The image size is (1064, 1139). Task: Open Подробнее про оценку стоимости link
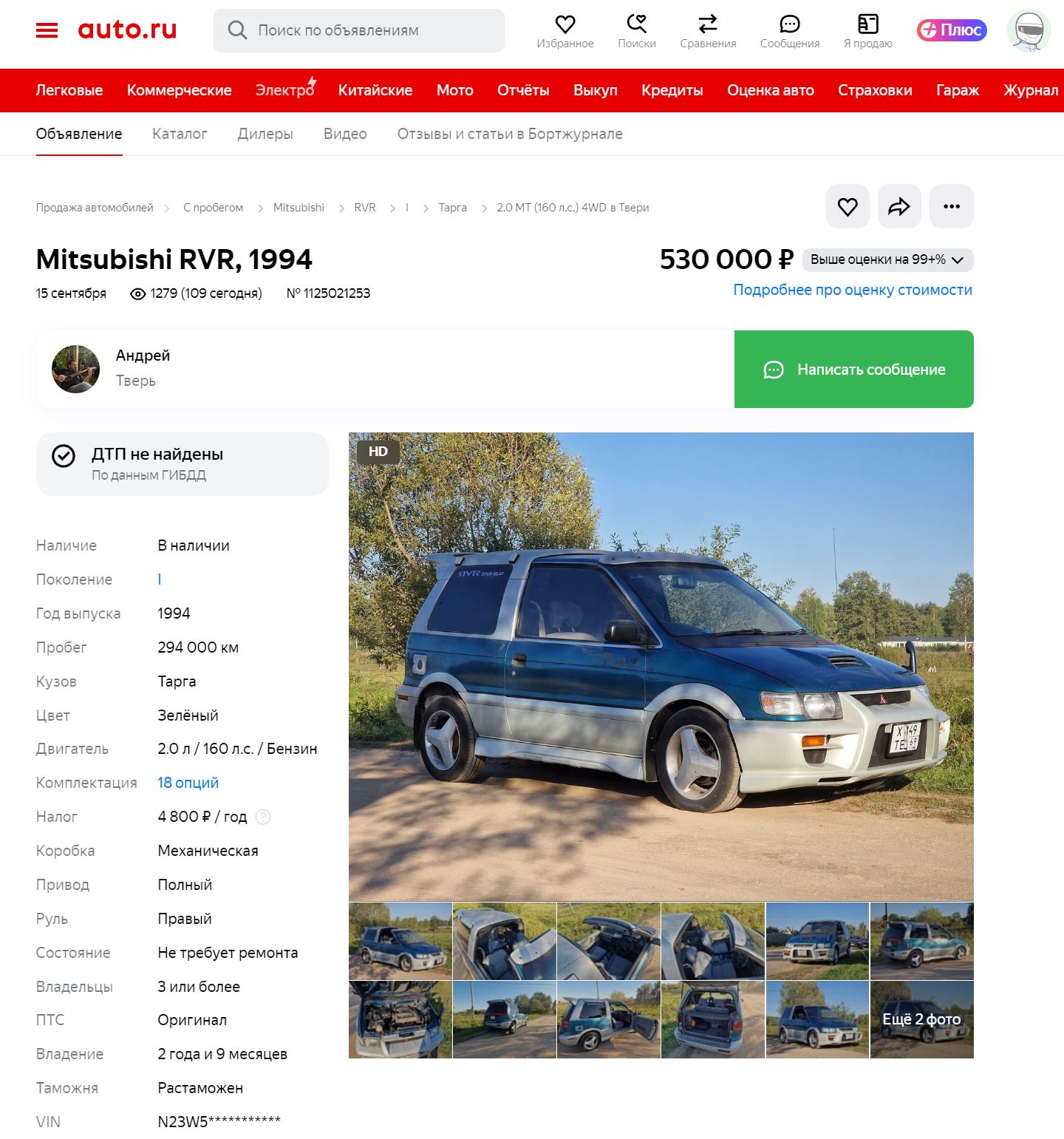point(853,290)
